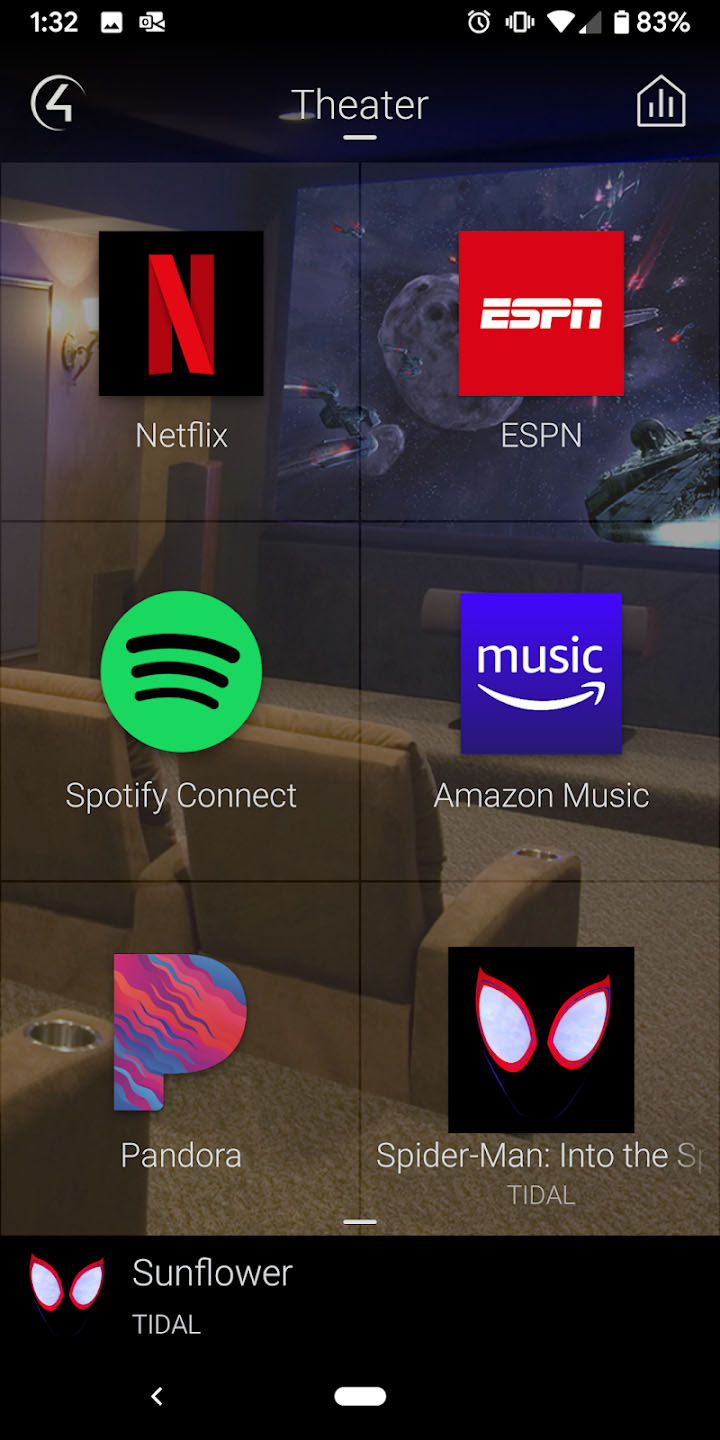Select the Theater room title

click(x=360, y=105)
